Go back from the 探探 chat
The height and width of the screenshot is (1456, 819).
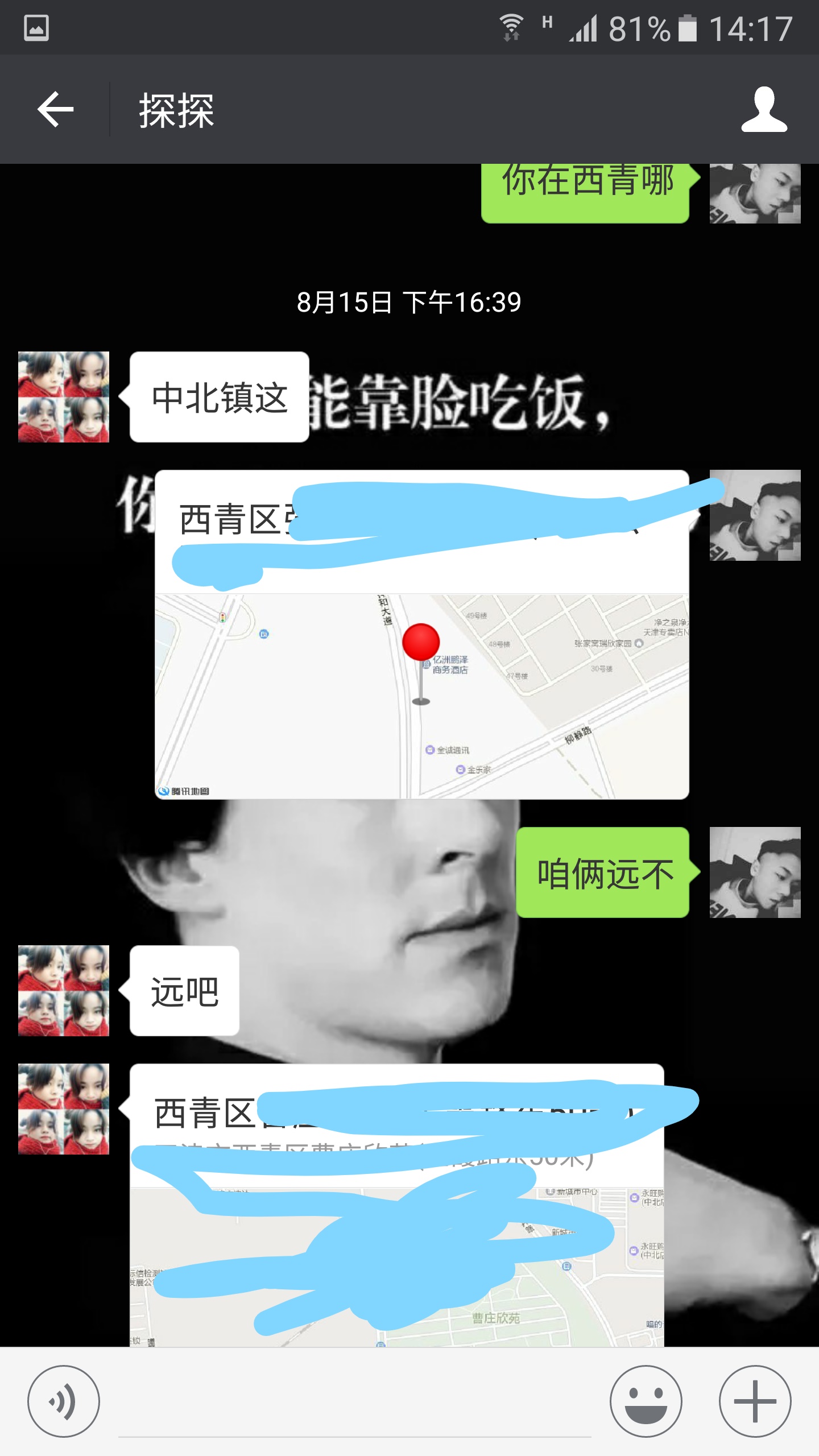pos(55,109)
